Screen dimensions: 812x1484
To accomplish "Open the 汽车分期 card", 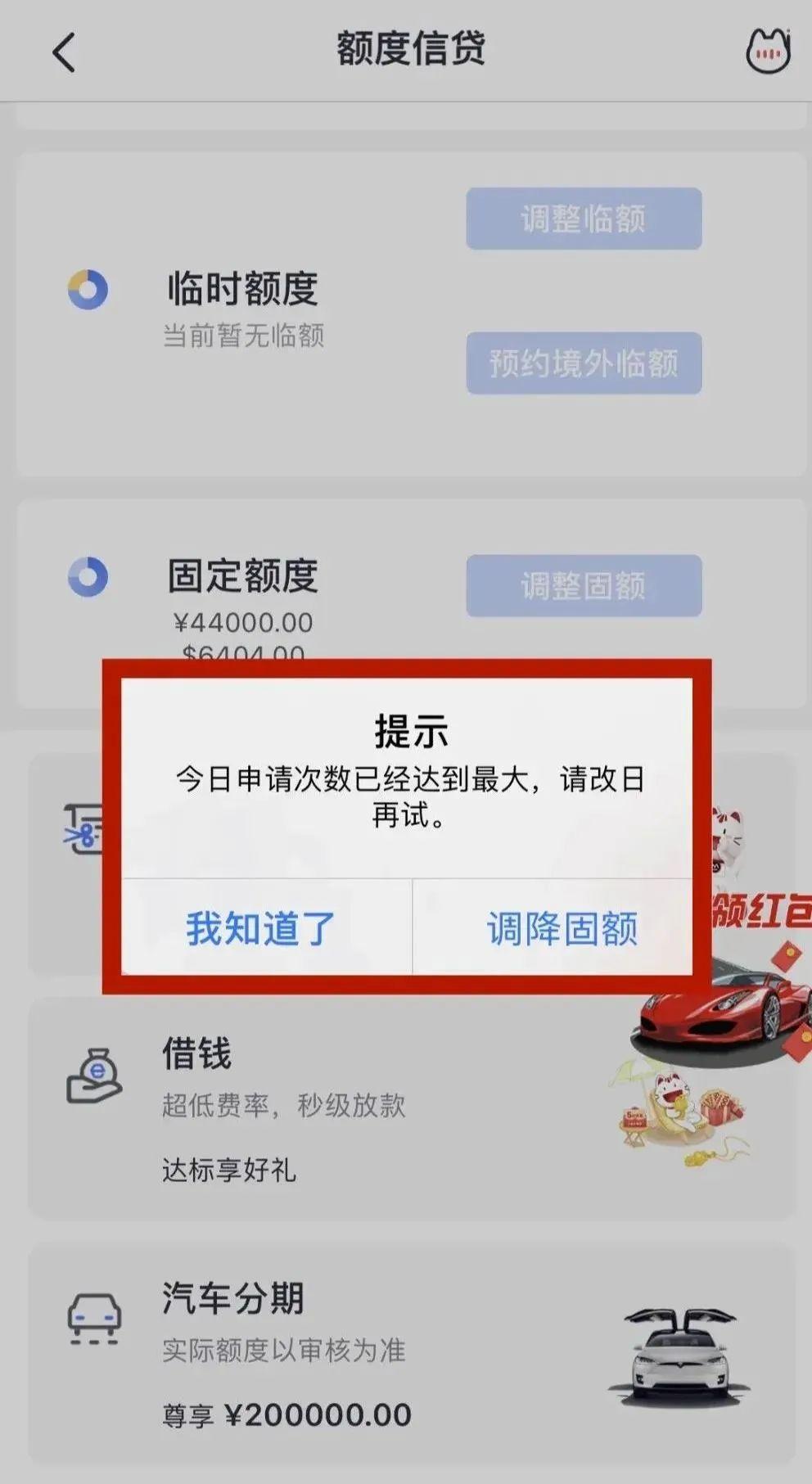I will click(x=412, y=1354).
